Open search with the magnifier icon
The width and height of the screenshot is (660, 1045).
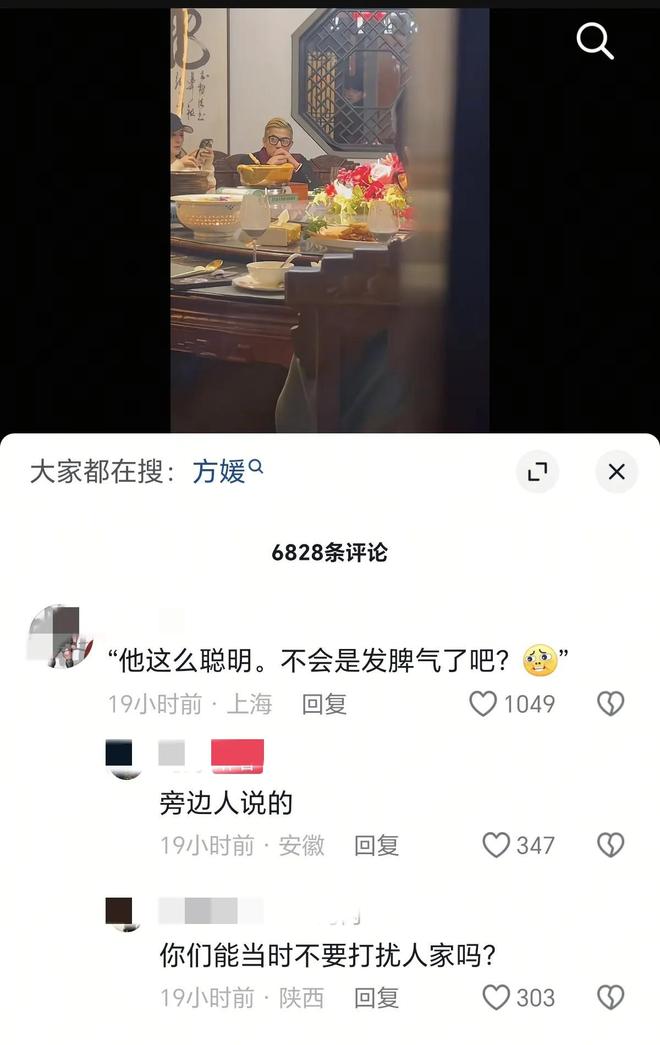[595, 41]
